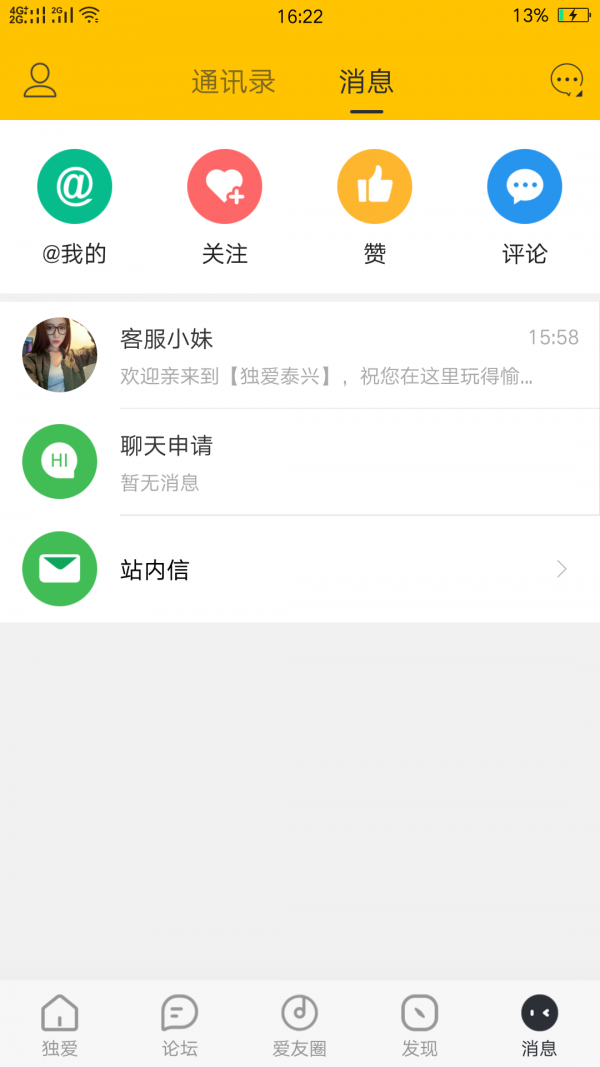
Task: Open 聊天申请 chat requests
Action: tap(300, 462)
